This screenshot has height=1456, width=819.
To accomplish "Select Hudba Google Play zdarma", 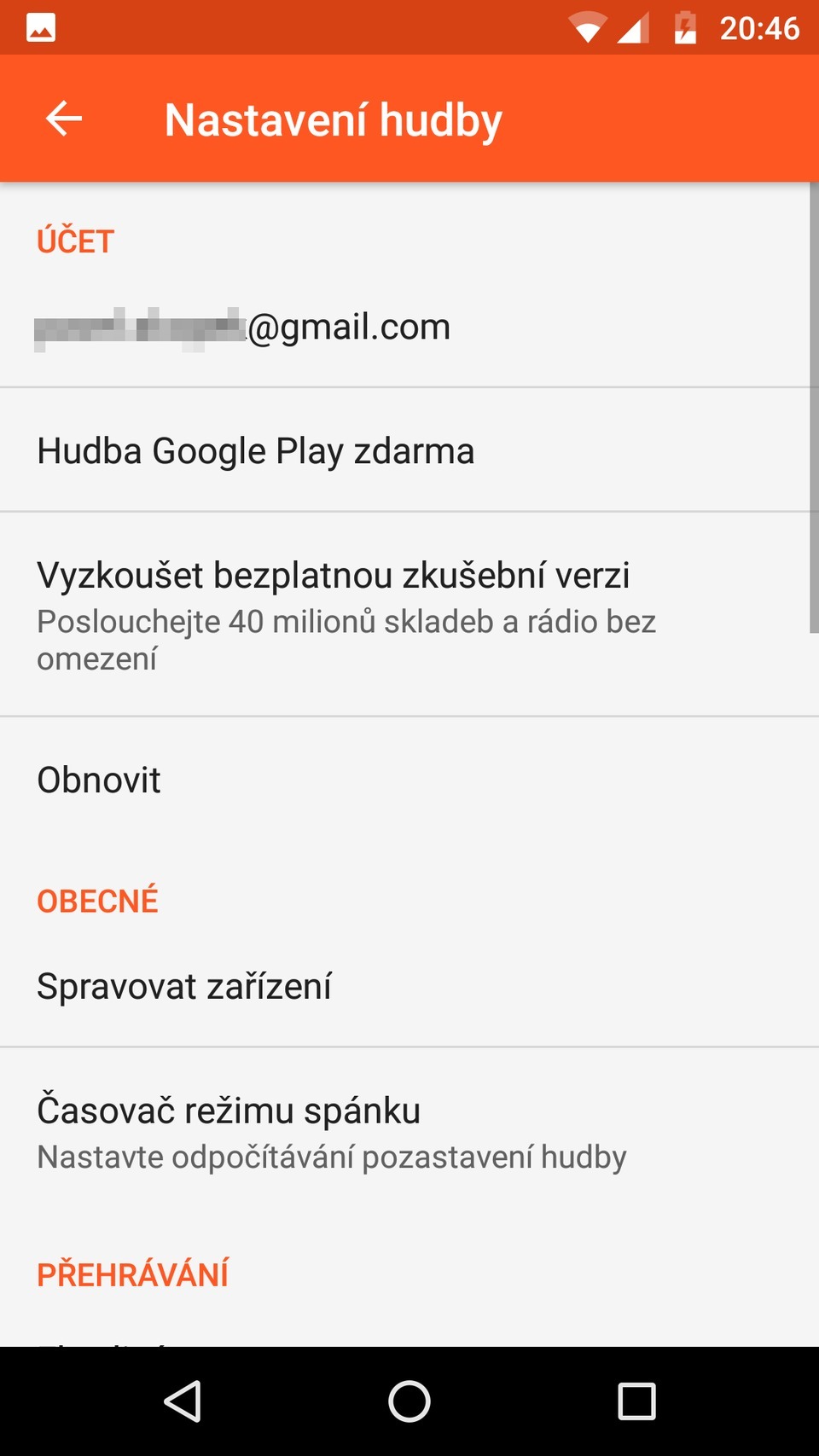I will (255, 450).
